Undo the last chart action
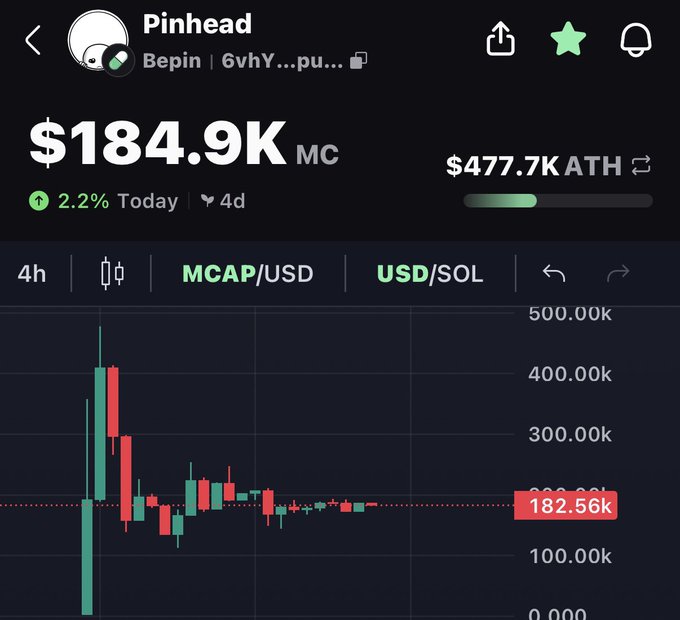The width and height of the screenshot is (680, 620). 553,273
